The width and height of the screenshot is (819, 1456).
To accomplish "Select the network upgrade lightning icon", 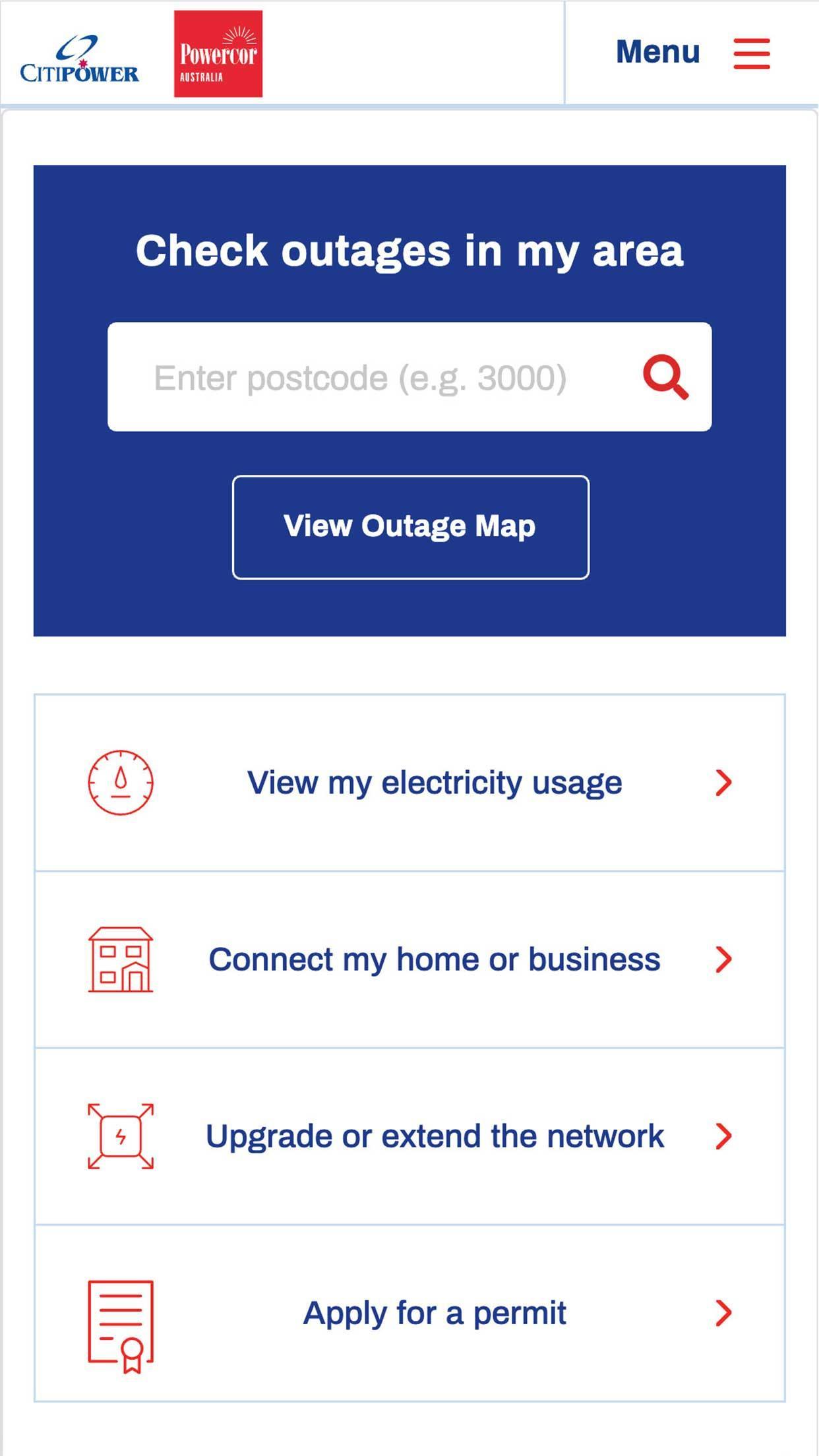I will click(121, 1136).
